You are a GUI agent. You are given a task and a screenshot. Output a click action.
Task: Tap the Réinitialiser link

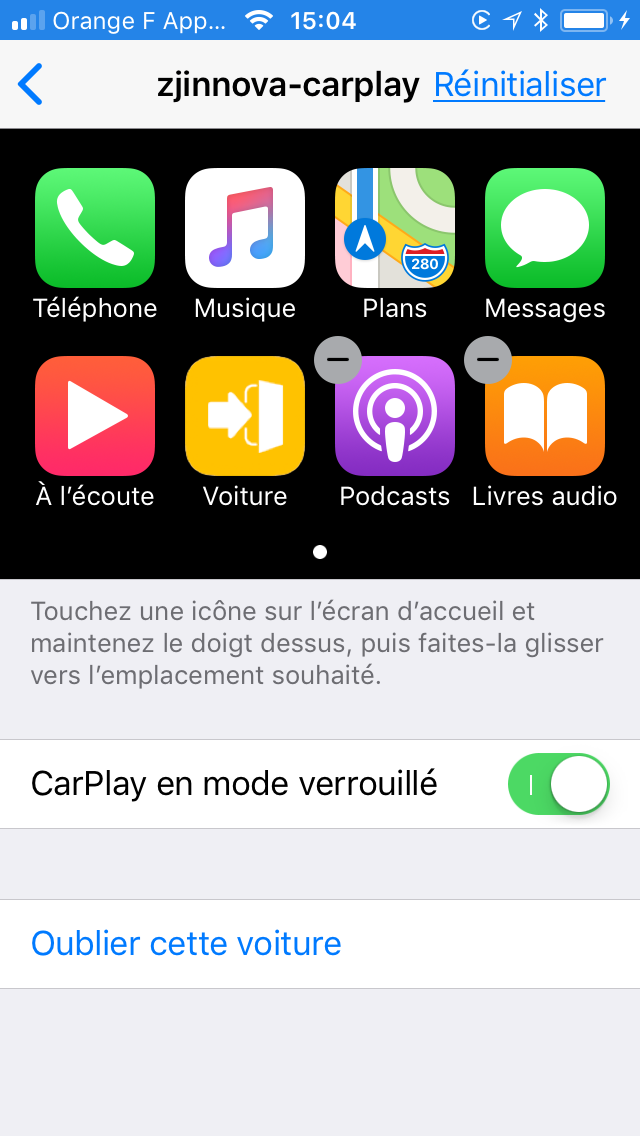[x=519, y=85]
